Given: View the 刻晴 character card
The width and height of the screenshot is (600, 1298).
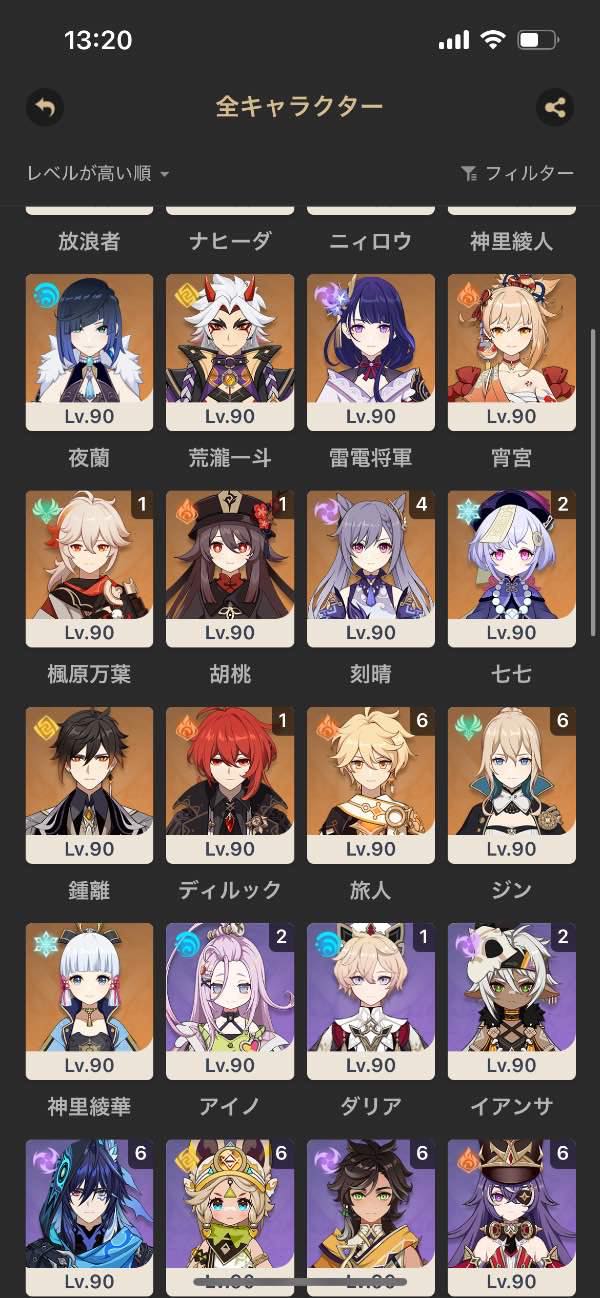Looking at the screenshot, I should coord(371,569).
